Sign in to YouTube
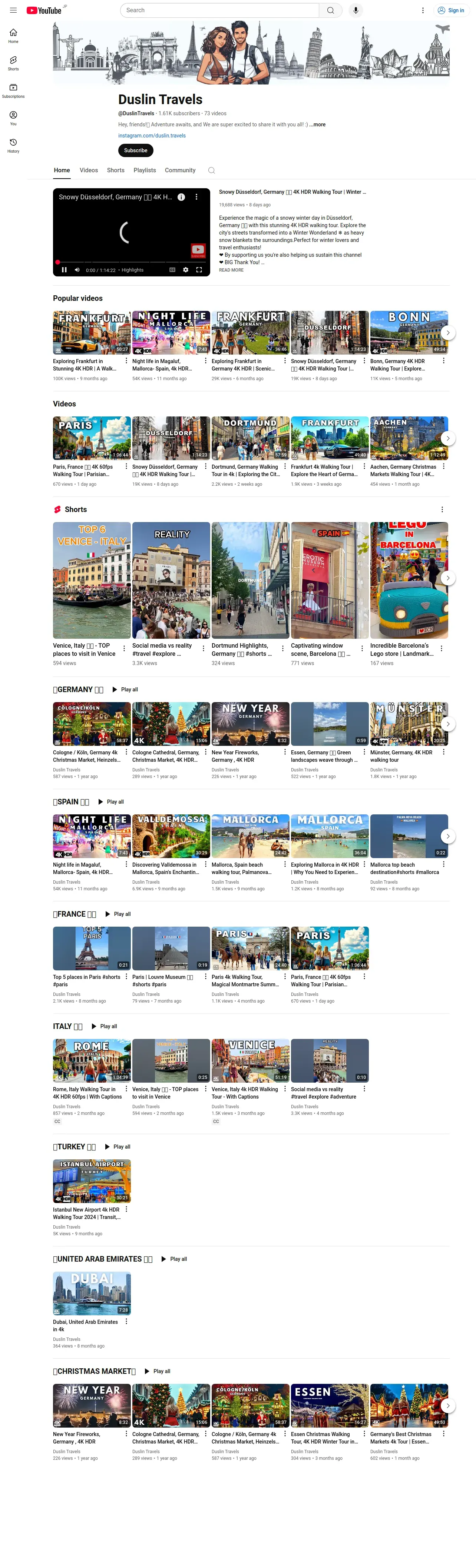Image resolution: width=476 pixels, height=1568 pixels. click(x=450, y=10)
